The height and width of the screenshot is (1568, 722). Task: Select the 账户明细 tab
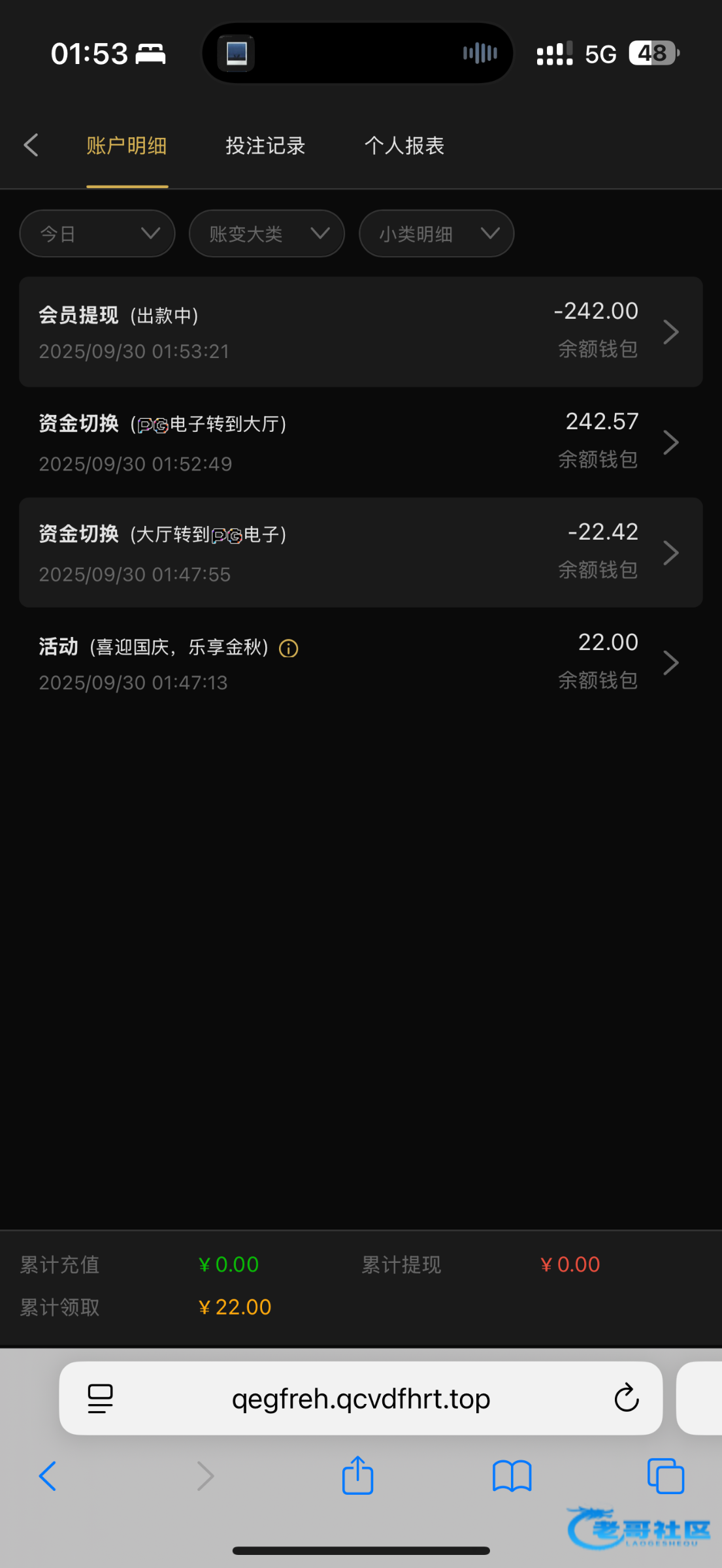127,145
